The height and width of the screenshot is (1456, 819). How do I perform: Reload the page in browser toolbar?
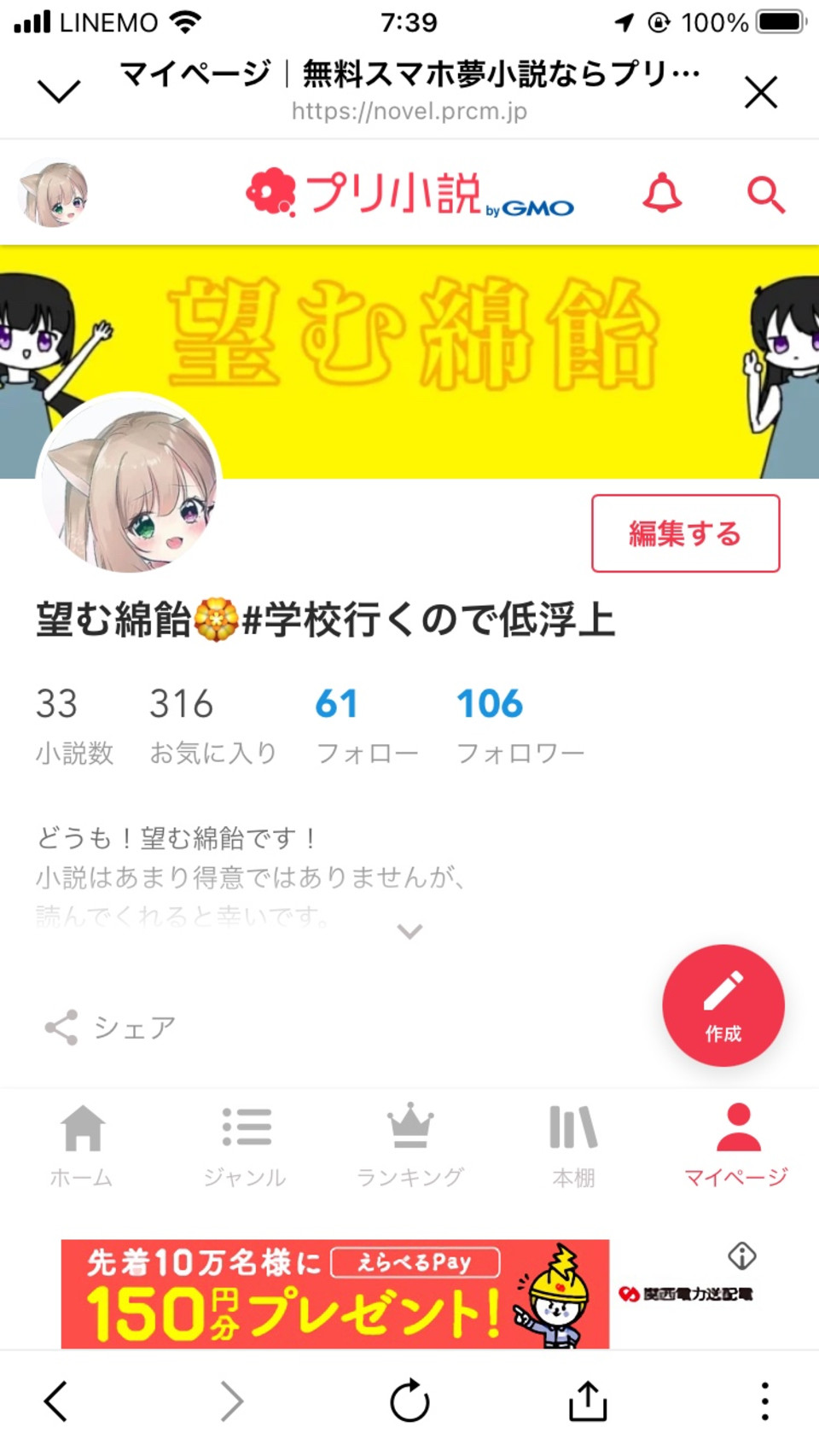(x=409, y=1401)
